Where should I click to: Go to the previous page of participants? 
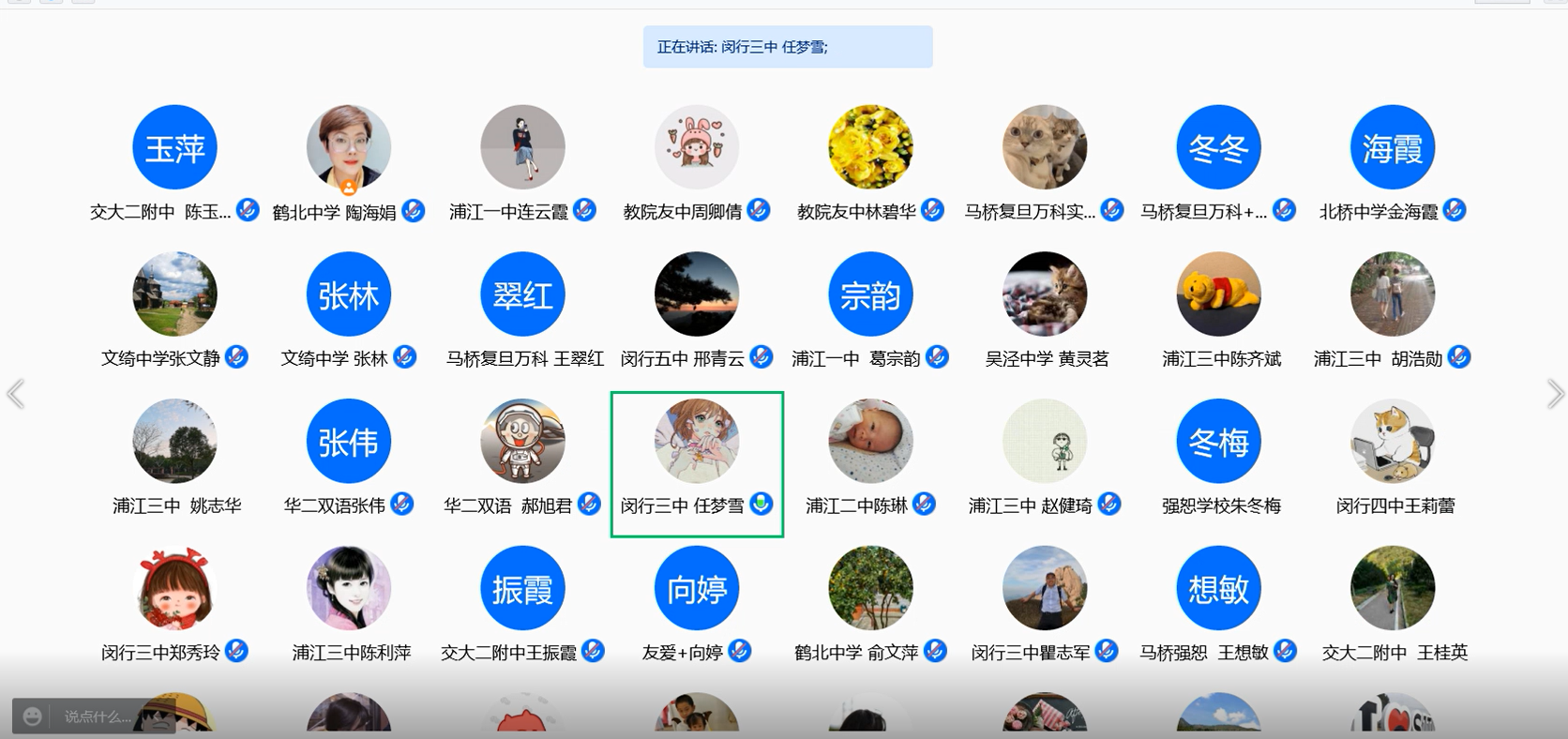coord(15,394)
